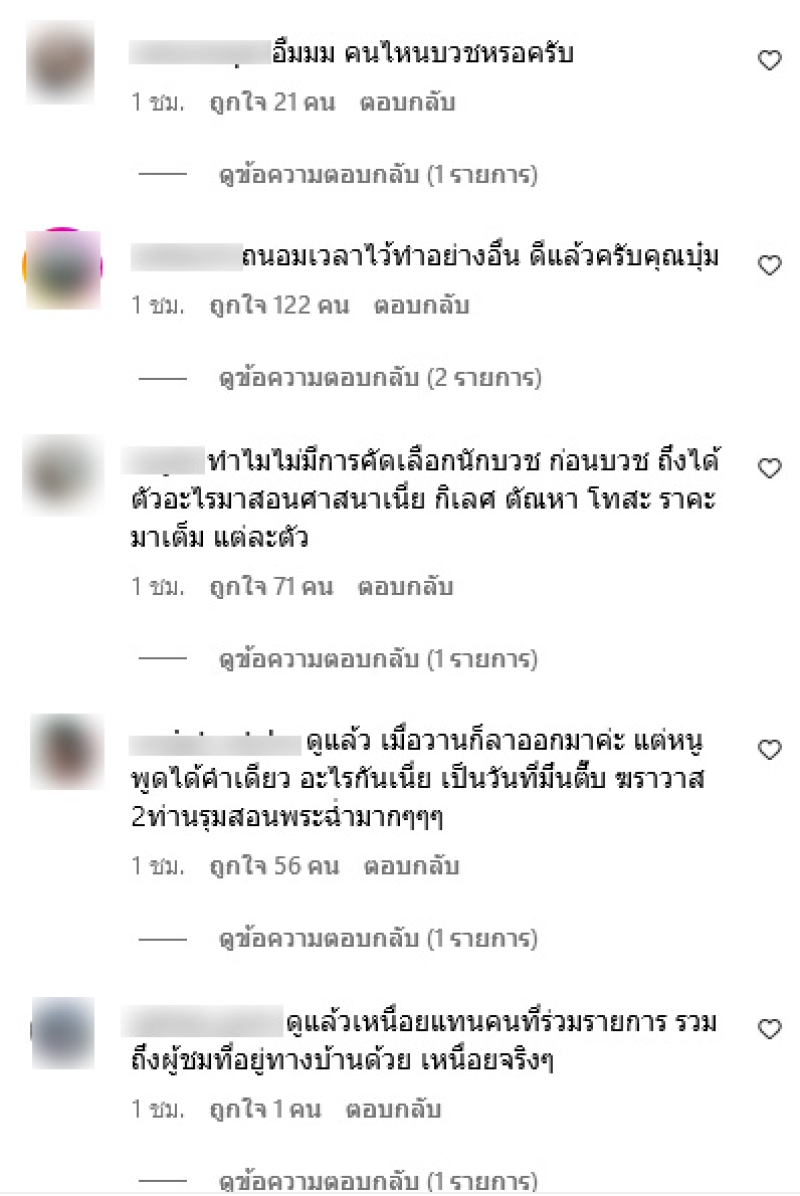
Task: Like the comment about คัดเลือกนักบวช
Action: (x=769, y=468)
